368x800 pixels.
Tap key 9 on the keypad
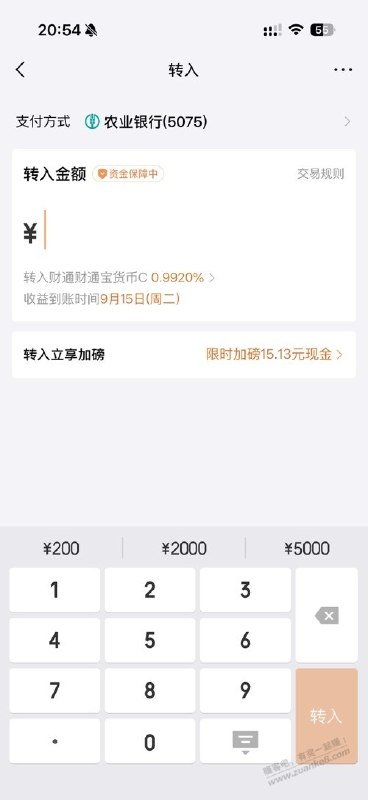point(245,690)
